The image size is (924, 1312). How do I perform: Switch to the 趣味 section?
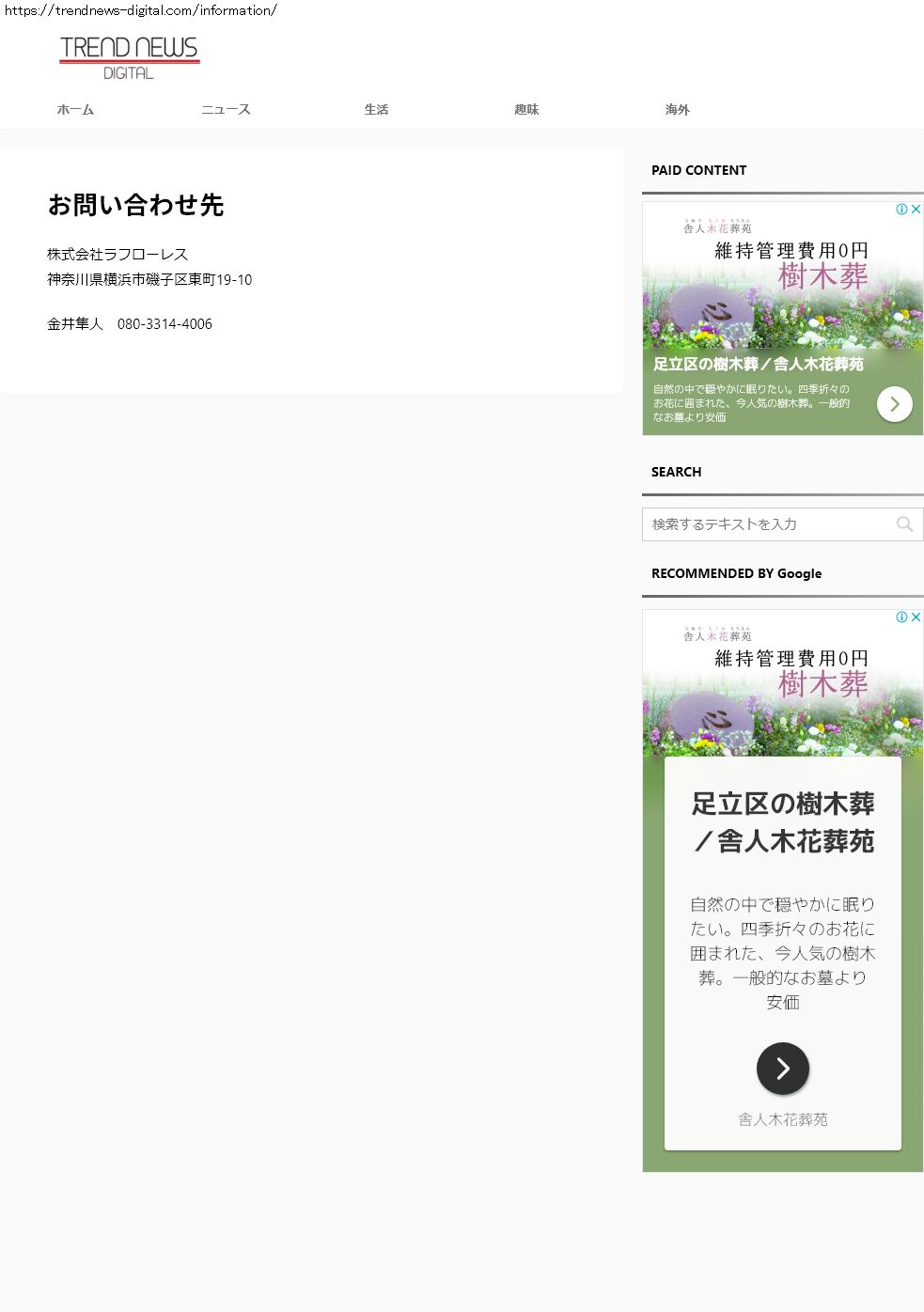[526, 110]
